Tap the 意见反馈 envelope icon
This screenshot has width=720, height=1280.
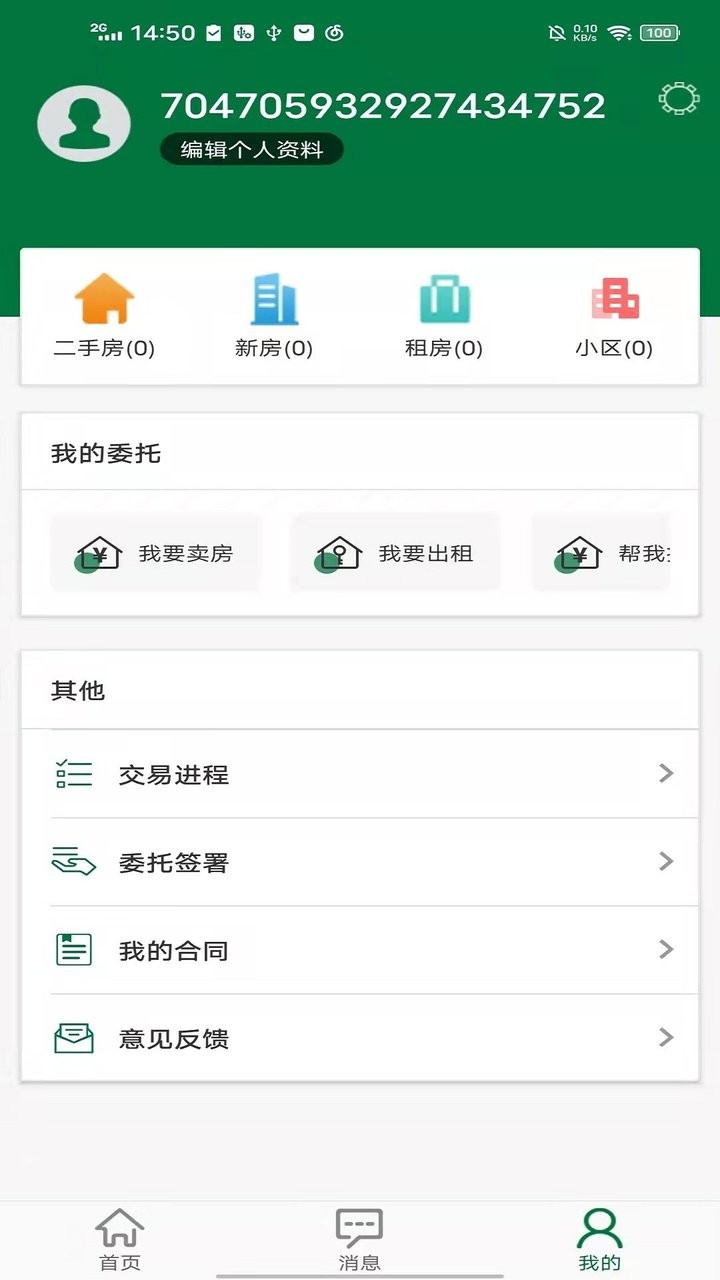[74, 1038]
